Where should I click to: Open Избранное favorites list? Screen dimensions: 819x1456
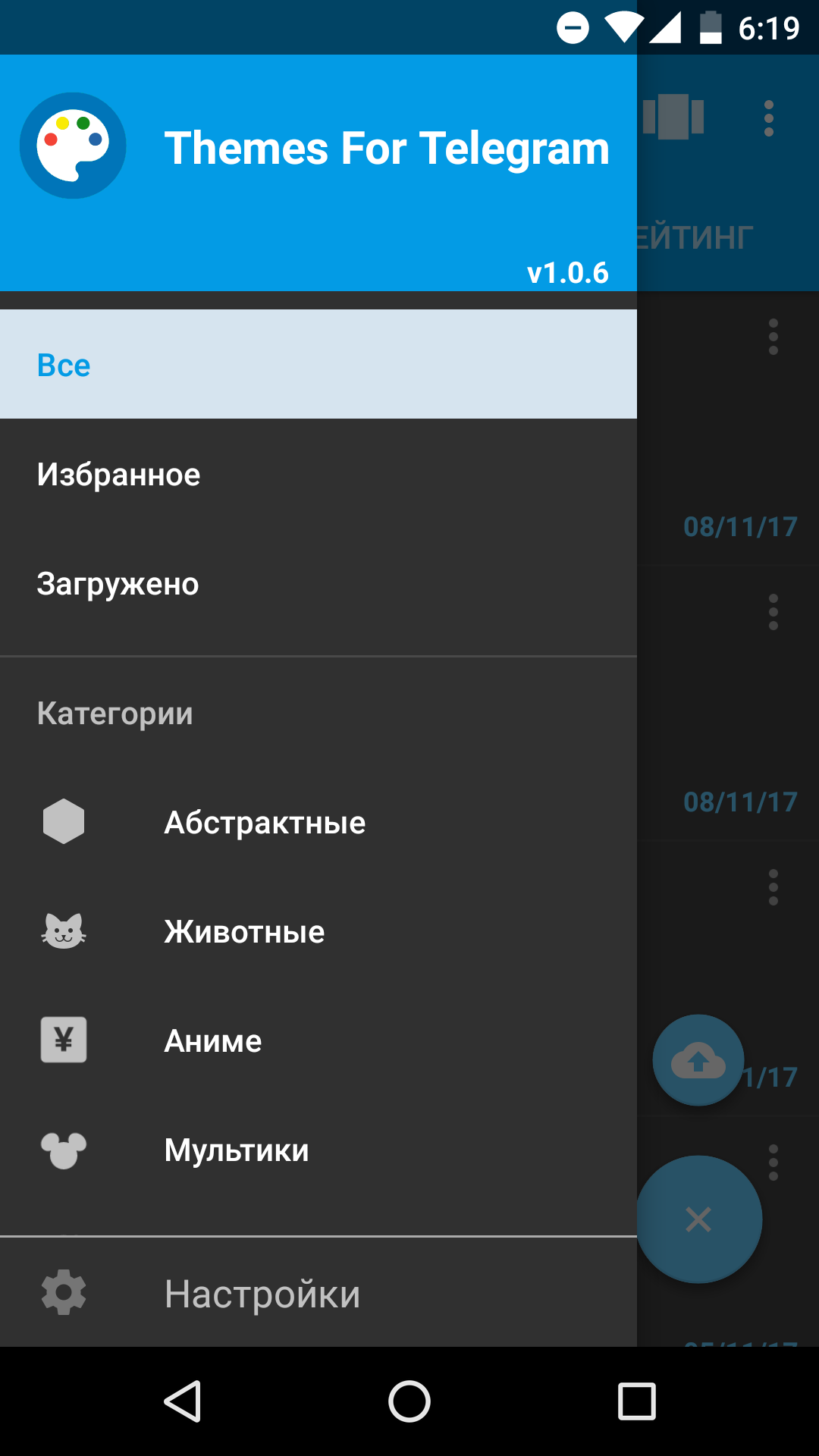pos(318,474)
